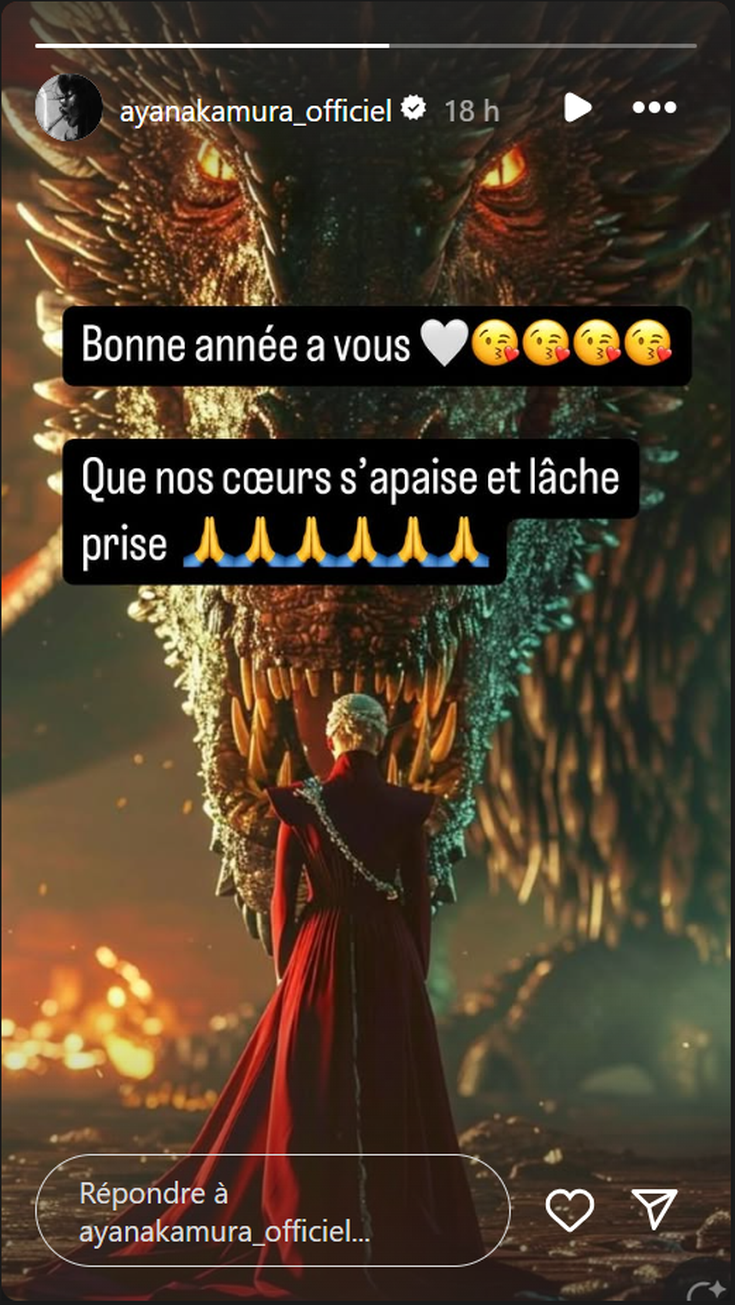Open the three-dot options menu
Viewport: 735px width, 1305px height.
[655, 108]
